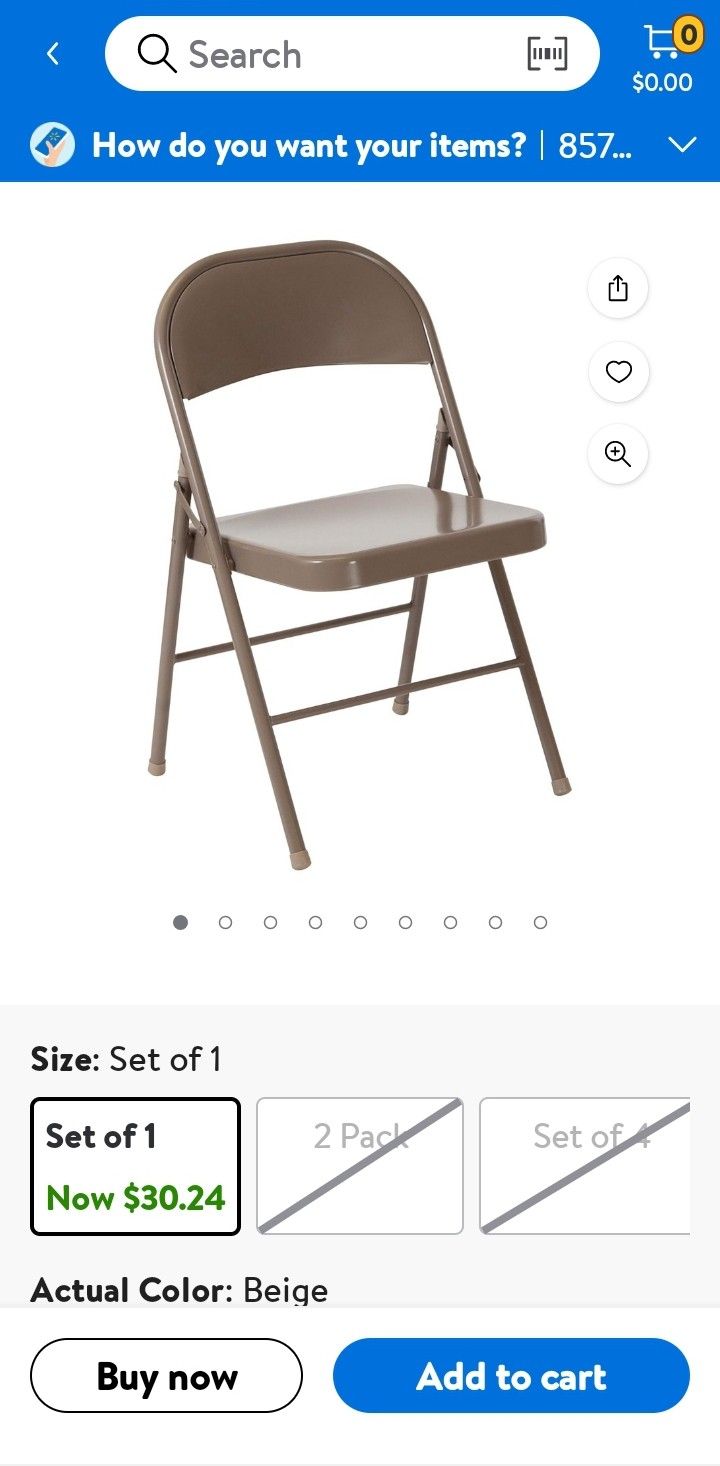Image resolution: width=720 pixels, height=1466 pixels.
Task: Tap Buy now
Action: point(166,1376)
